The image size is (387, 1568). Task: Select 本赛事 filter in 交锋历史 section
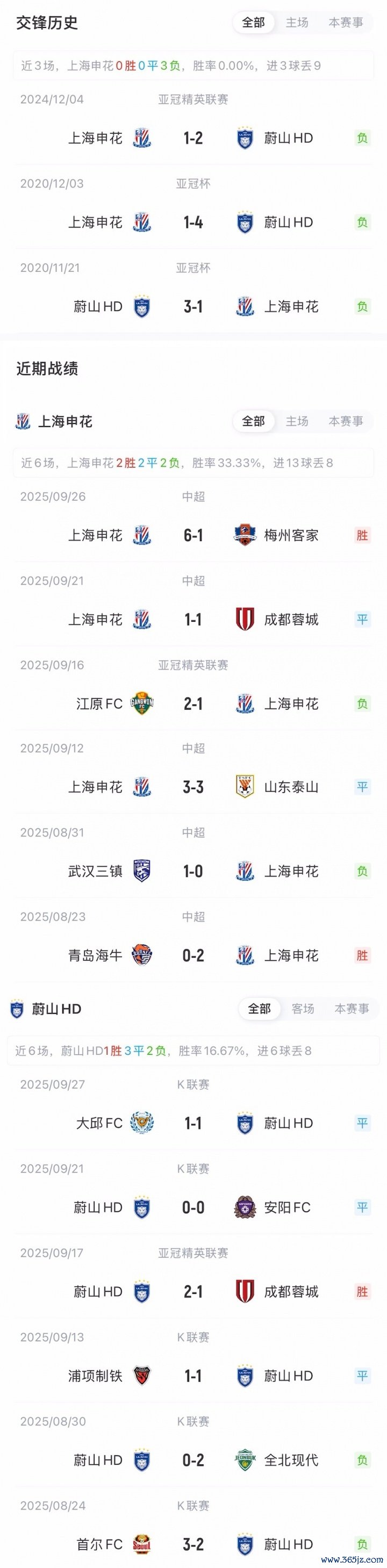click(x=346, y=23)
